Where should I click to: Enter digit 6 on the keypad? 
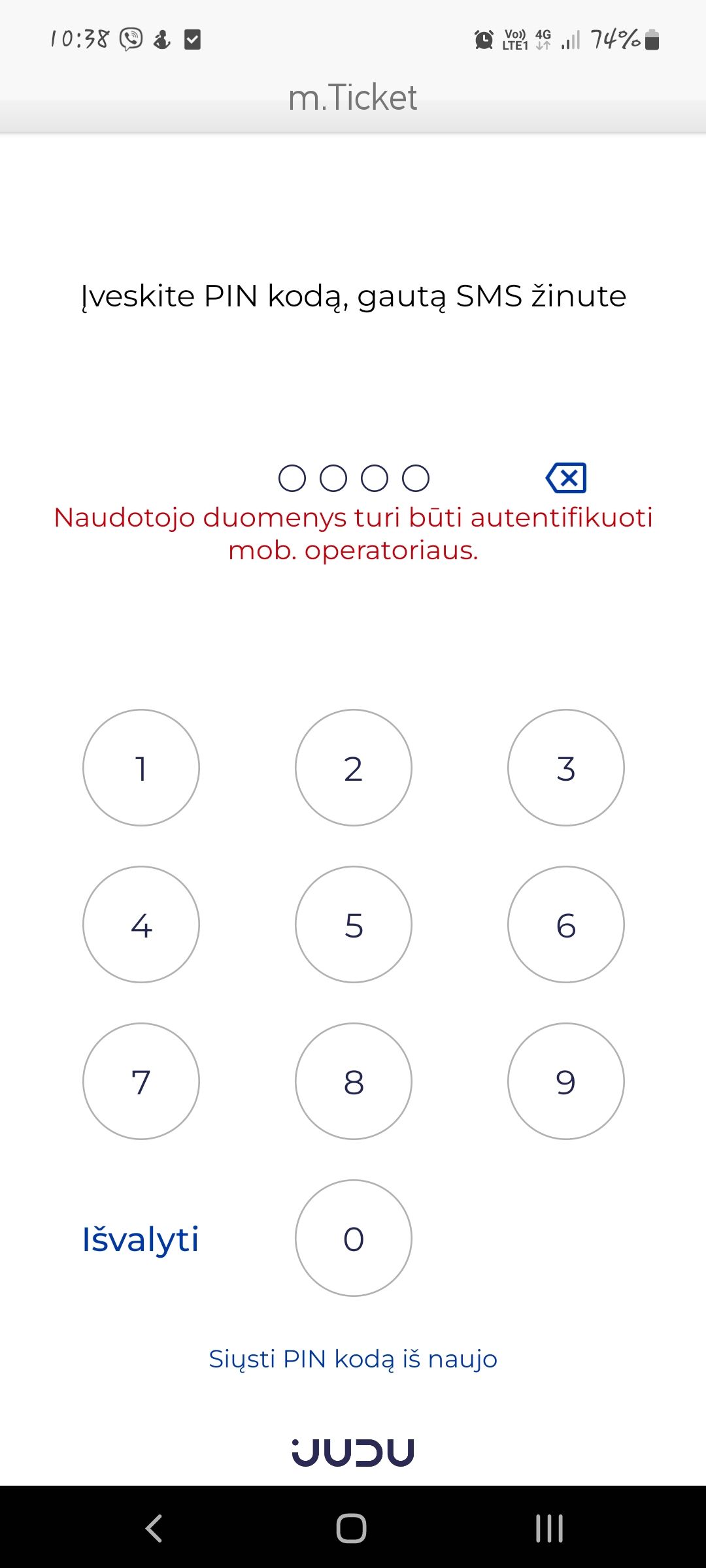click(x=566, y=924)
